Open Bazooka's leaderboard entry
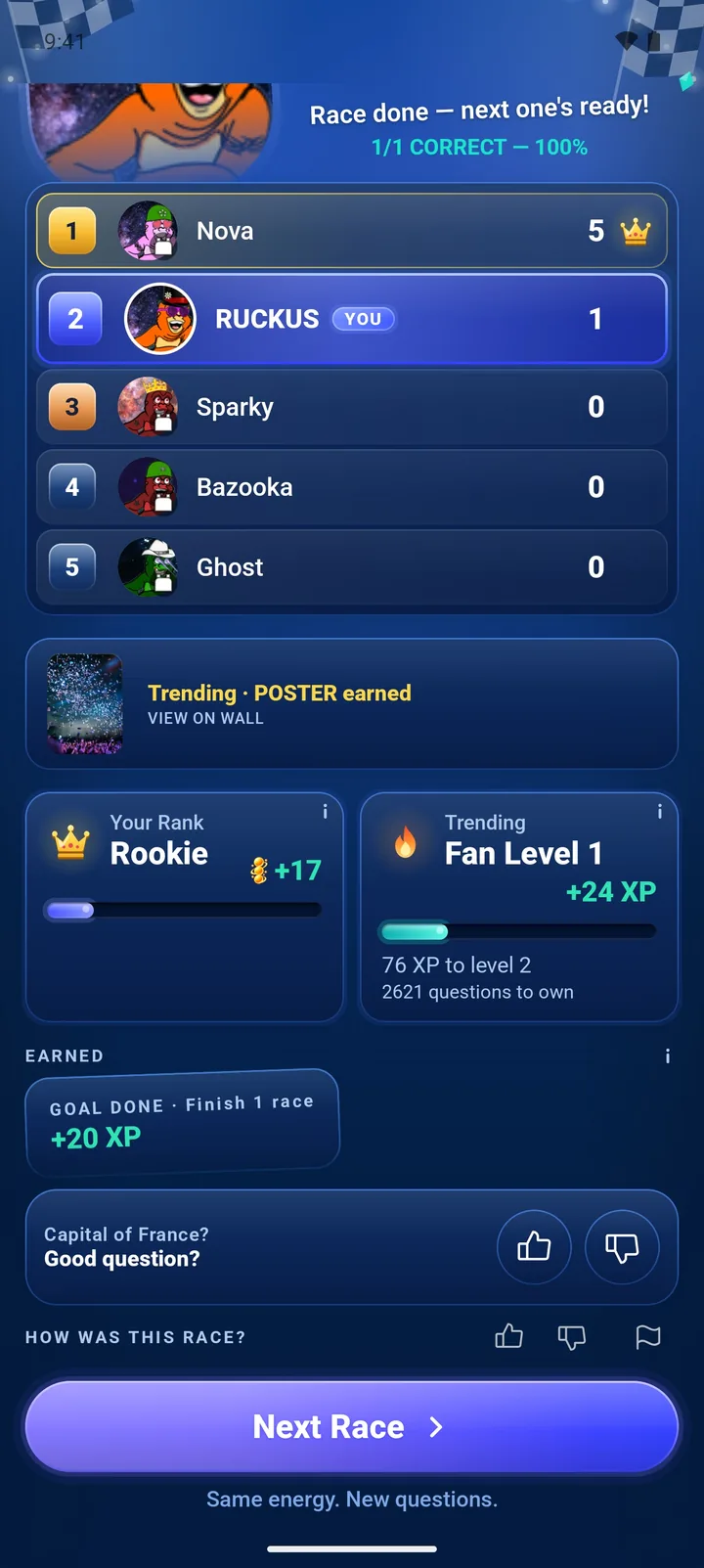The width and height of the screenshot is (704, 1568). coord(352,487)
